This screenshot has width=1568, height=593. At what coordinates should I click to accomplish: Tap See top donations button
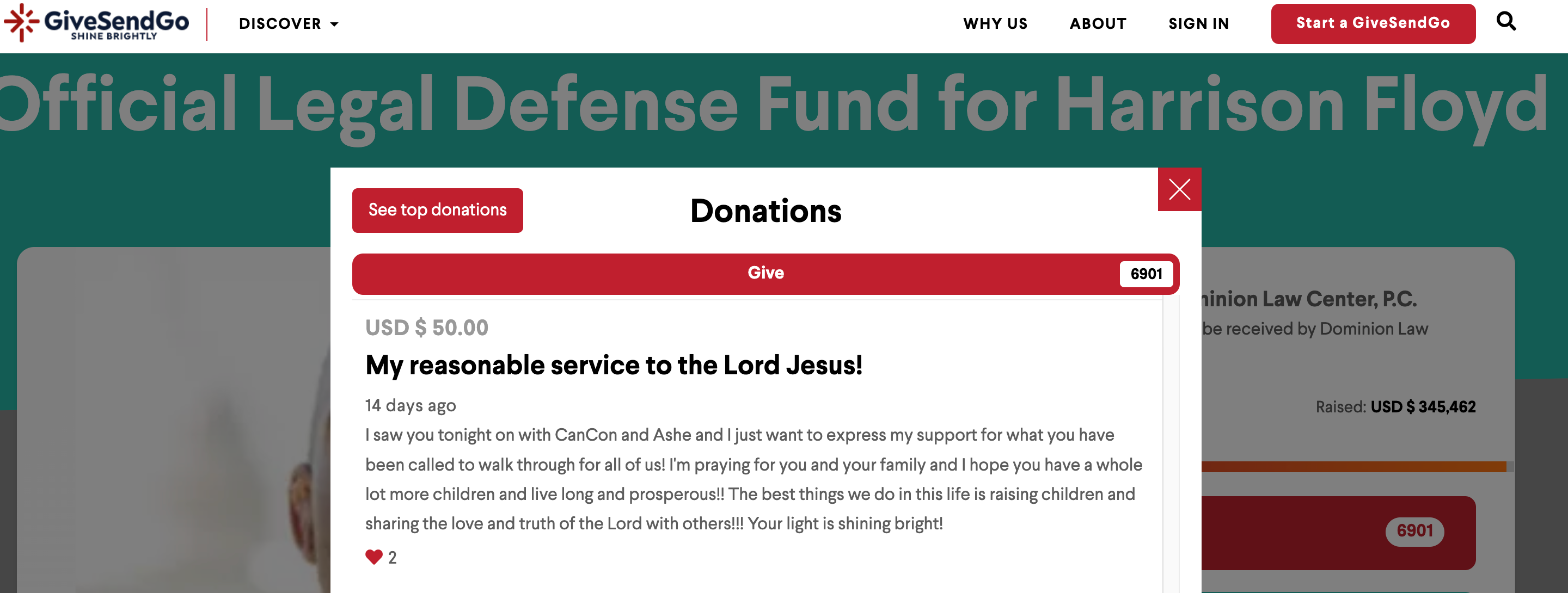437,211
